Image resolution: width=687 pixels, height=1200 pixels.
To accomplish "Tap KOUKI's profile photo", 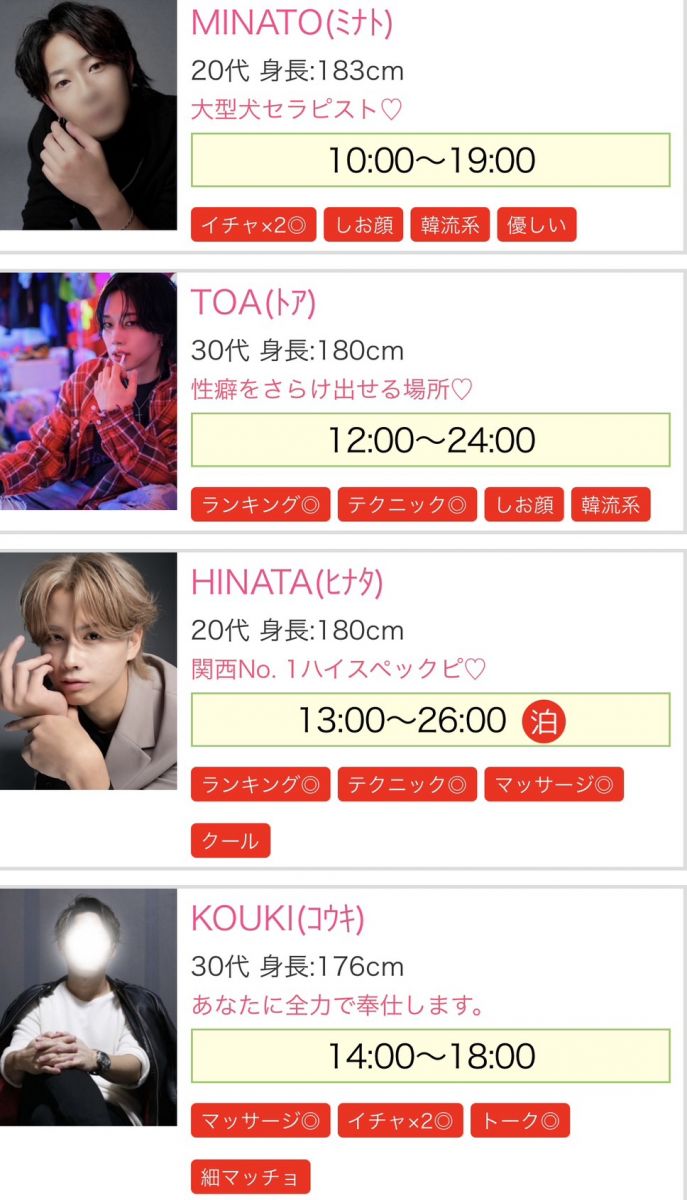I will click(88, 1007).
